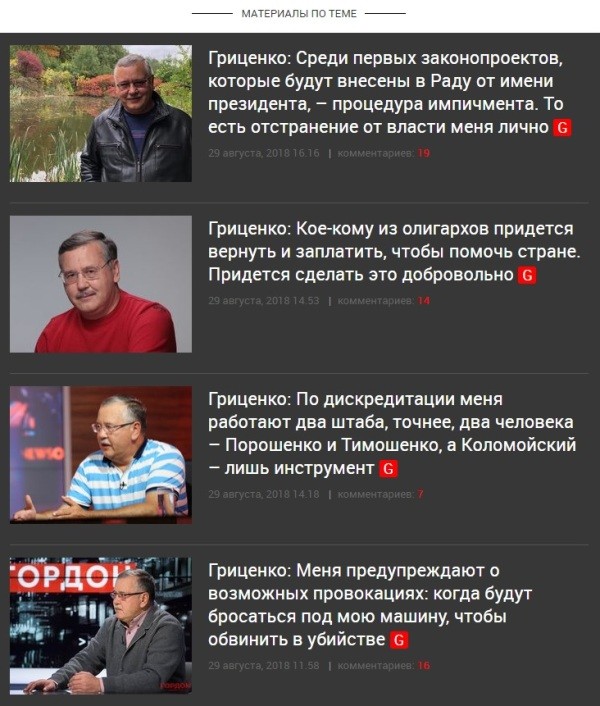Tap the photo of Gritsenko in a red sweater
Image resolution: width=600 pixels, height=706 pixels.
[100, 284]
